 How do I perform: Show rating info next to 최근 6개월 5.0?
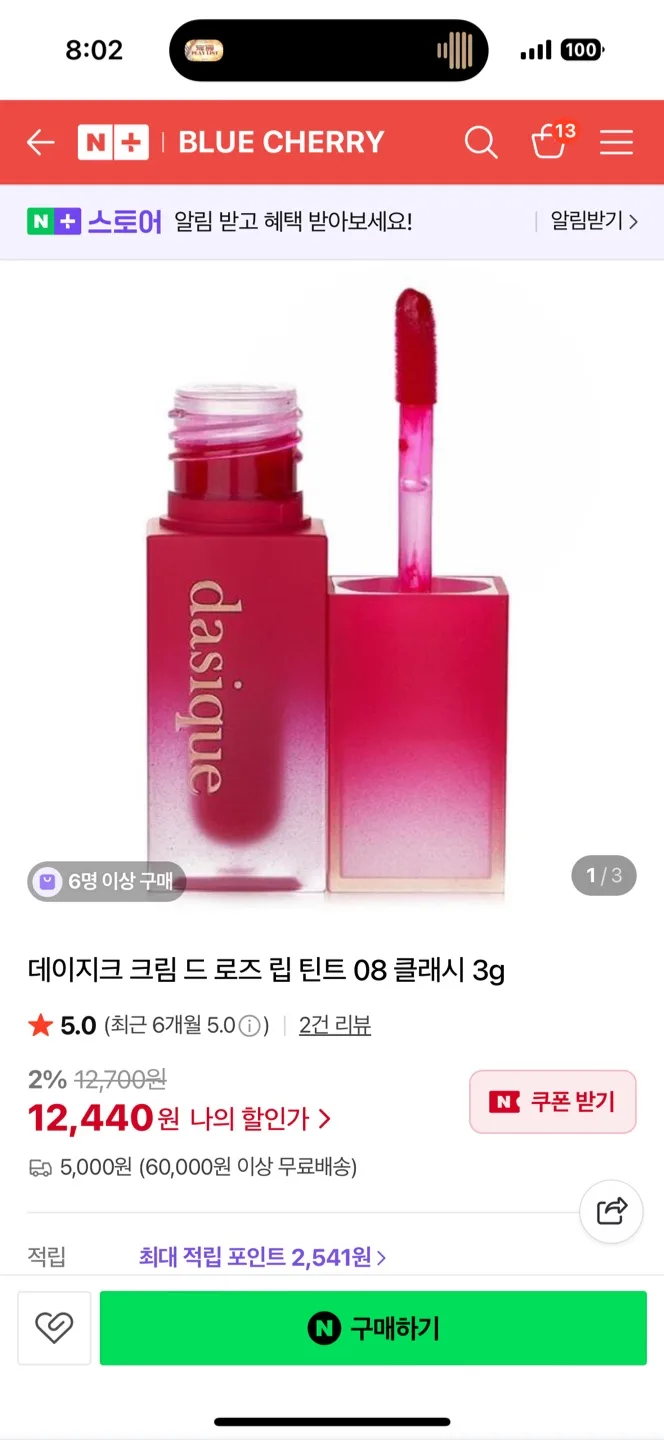(x=250, y=1026)
